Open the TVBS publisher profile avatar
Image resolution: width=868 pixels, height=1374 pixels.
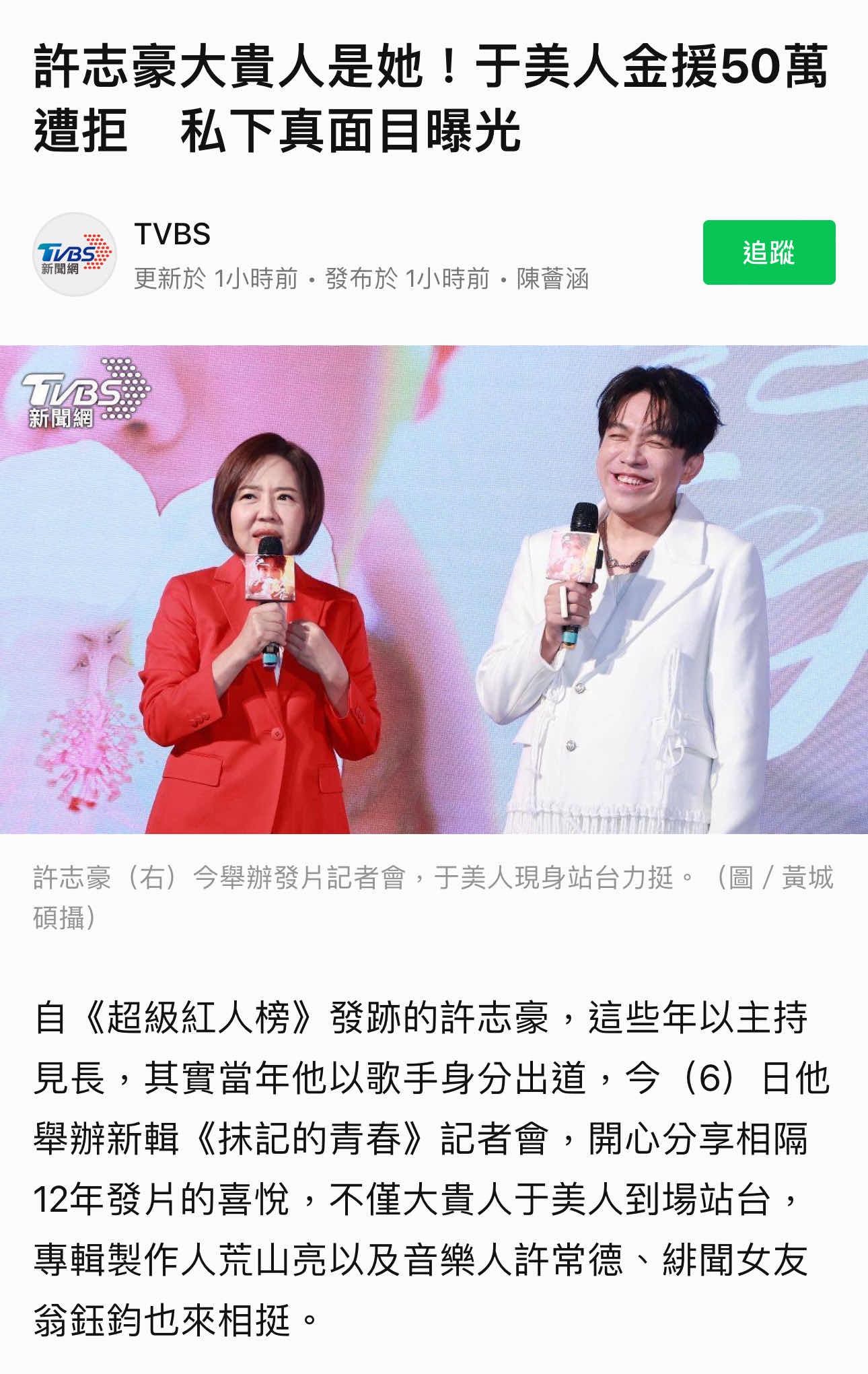tap(75, 254)
